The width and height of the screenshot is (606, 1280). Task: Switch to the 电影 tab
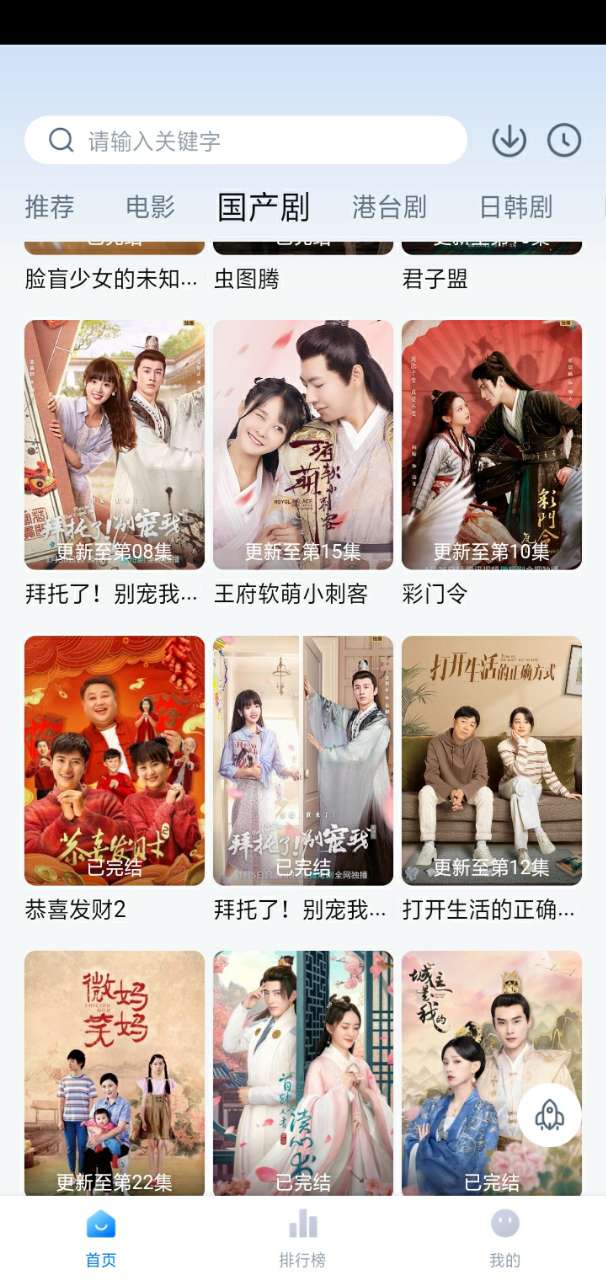coord(150,207)
